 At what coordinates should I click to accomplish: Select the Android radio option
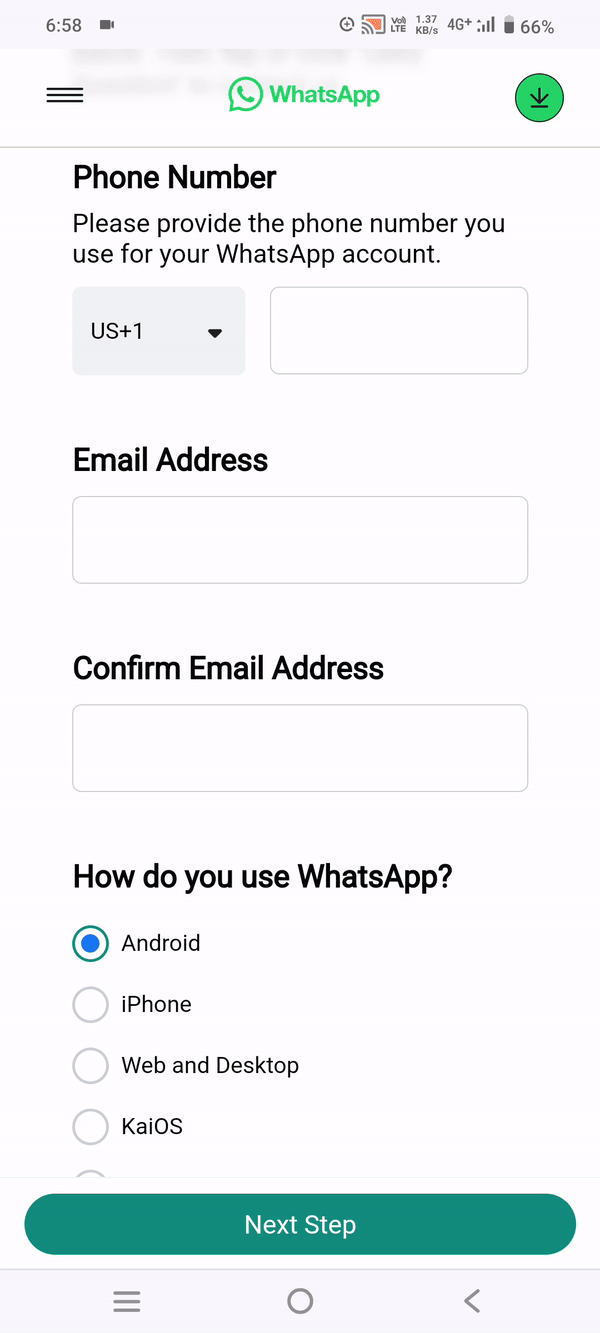(91, 943)
